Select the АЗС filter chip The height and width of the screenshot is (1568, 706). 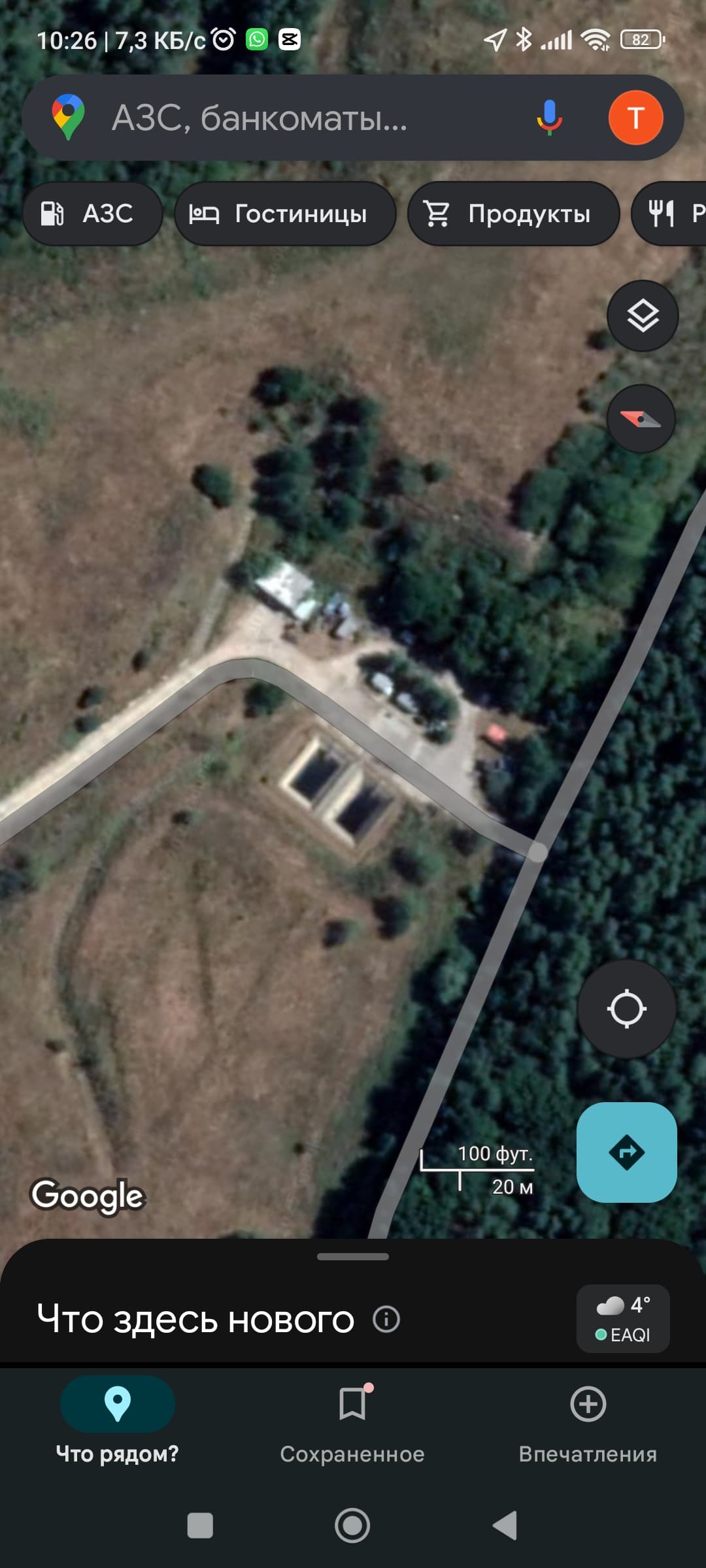coord(92,214)
